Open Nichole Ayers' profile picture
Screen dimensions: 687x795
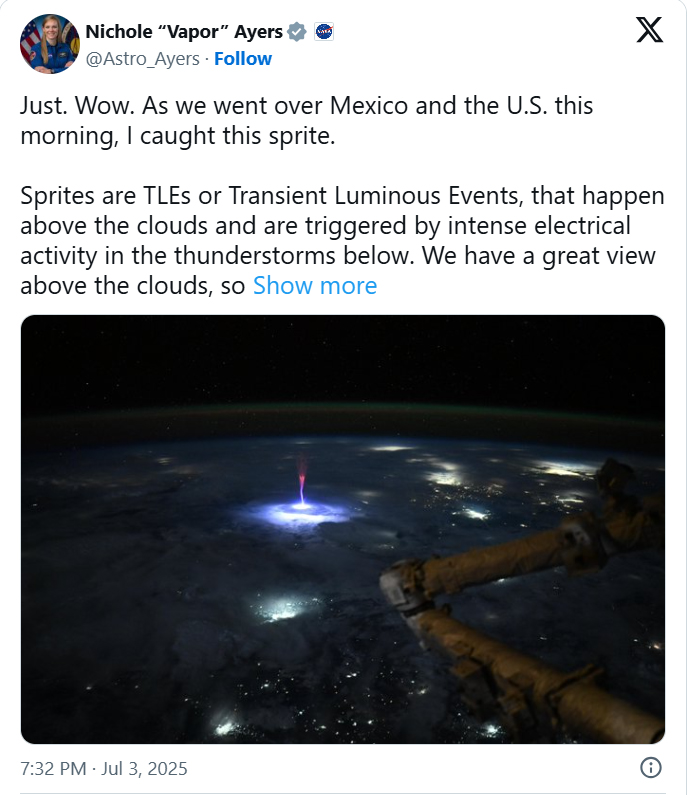click(49, 44)
